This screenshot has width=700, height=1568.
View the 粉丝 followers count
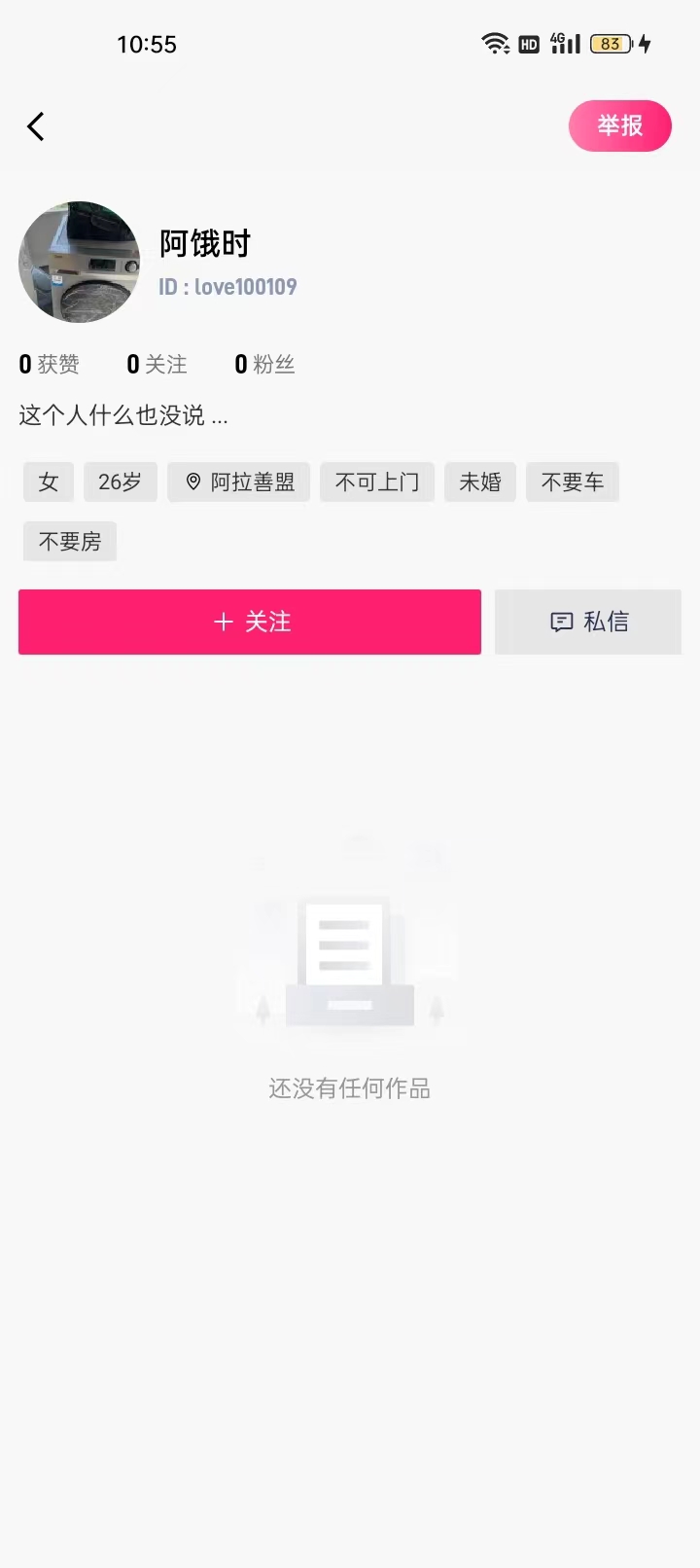point(264,364)
